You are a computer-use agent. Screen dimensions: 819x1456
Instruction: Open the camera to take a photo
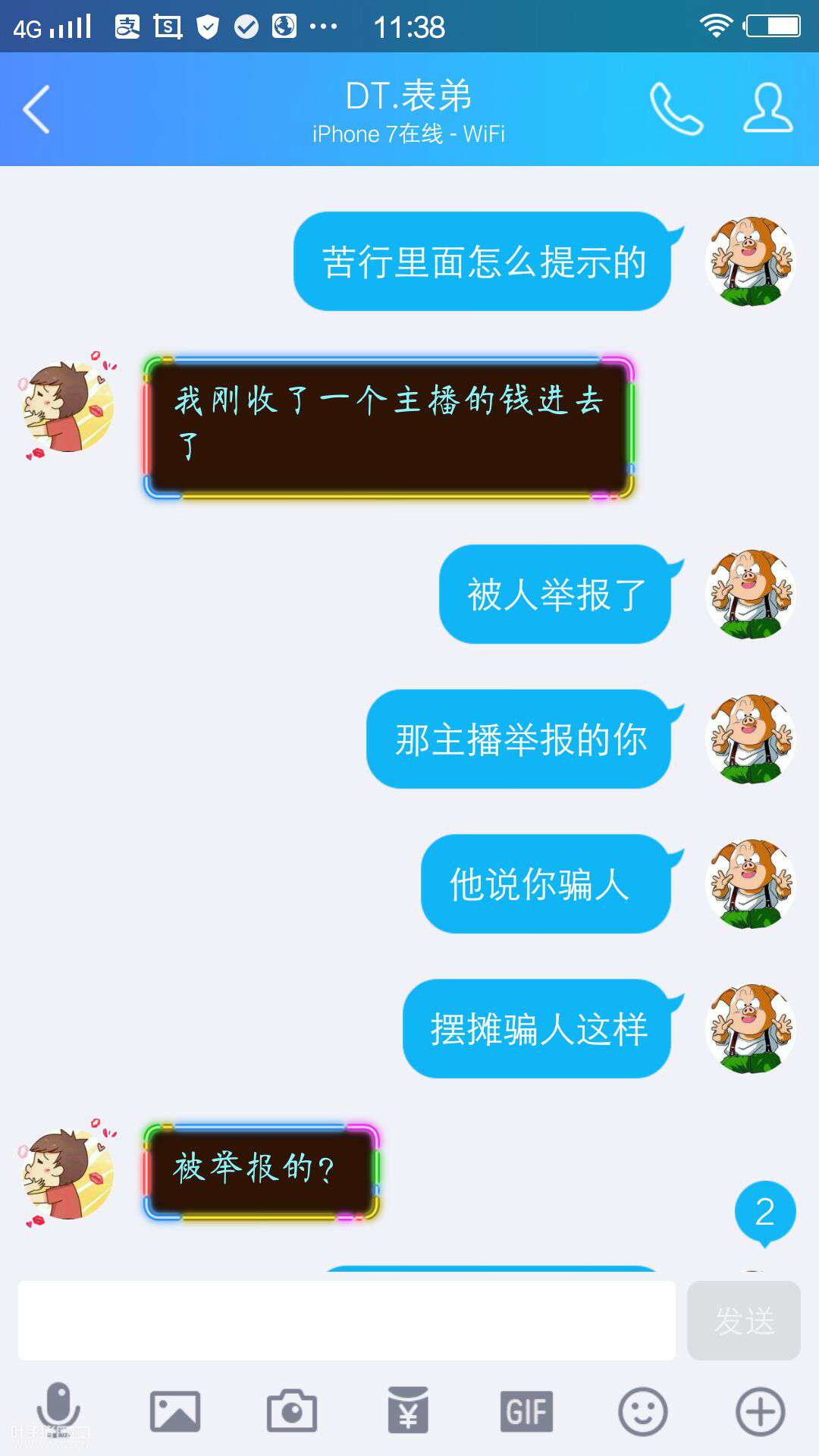292,1411
